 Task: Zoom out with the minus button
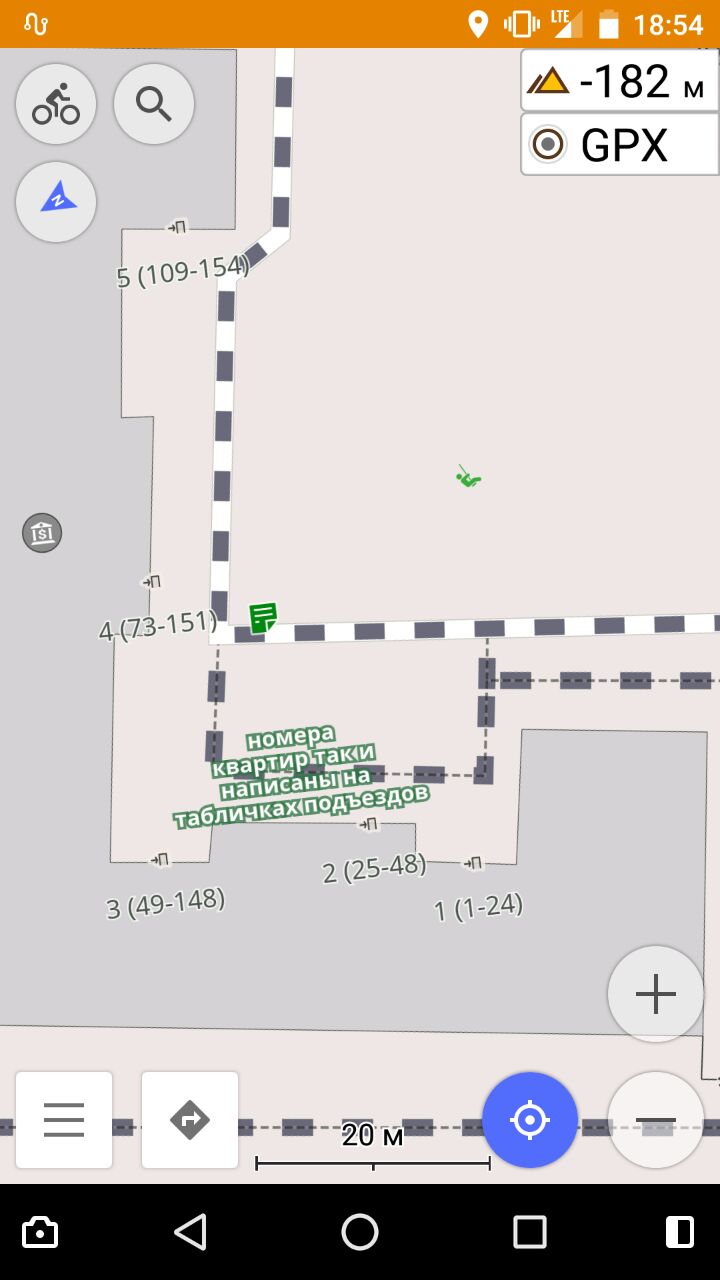[x=656, y=1120]
